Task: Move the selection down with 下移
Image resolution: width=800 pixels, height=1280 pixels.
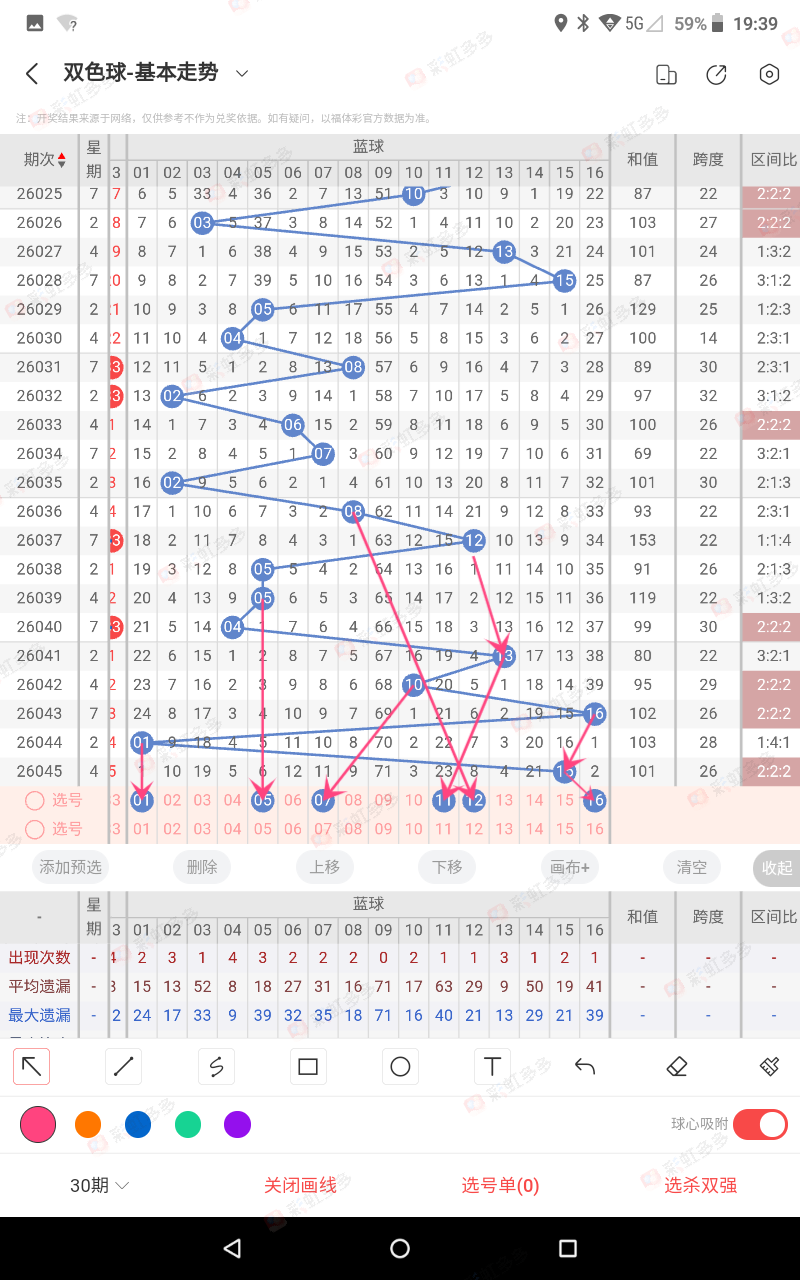Action: pyautogui.click(x=447, y=867)
